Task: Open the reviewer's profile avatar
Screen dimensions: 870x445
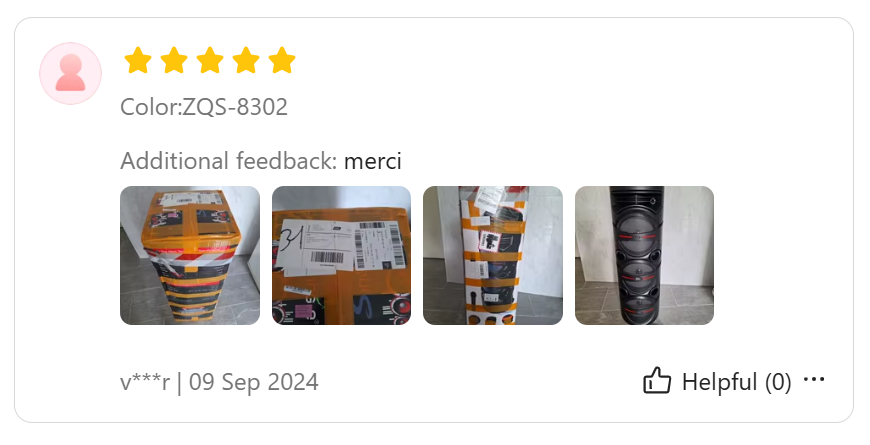Action: tap(70, 73)
